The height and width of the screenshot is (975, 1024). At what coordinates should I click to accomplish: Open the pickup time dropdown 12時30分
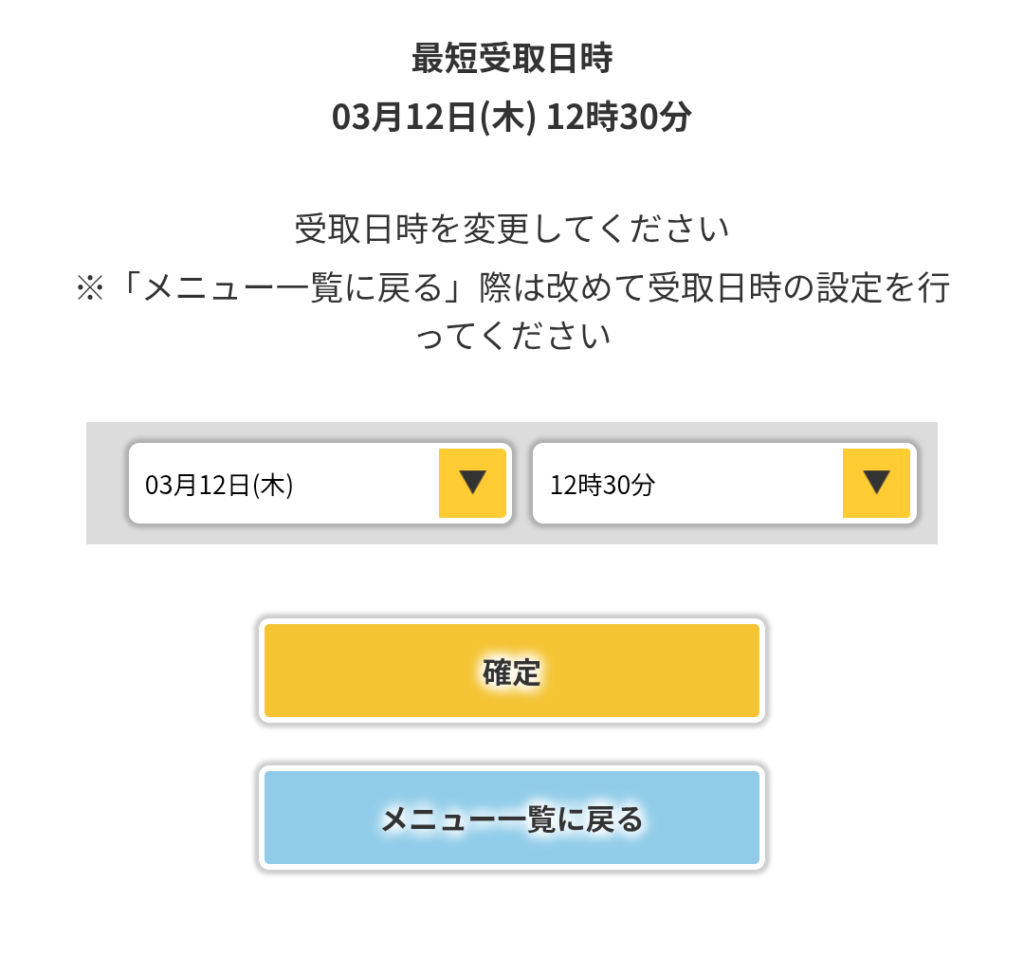click(x=724, y=484)
